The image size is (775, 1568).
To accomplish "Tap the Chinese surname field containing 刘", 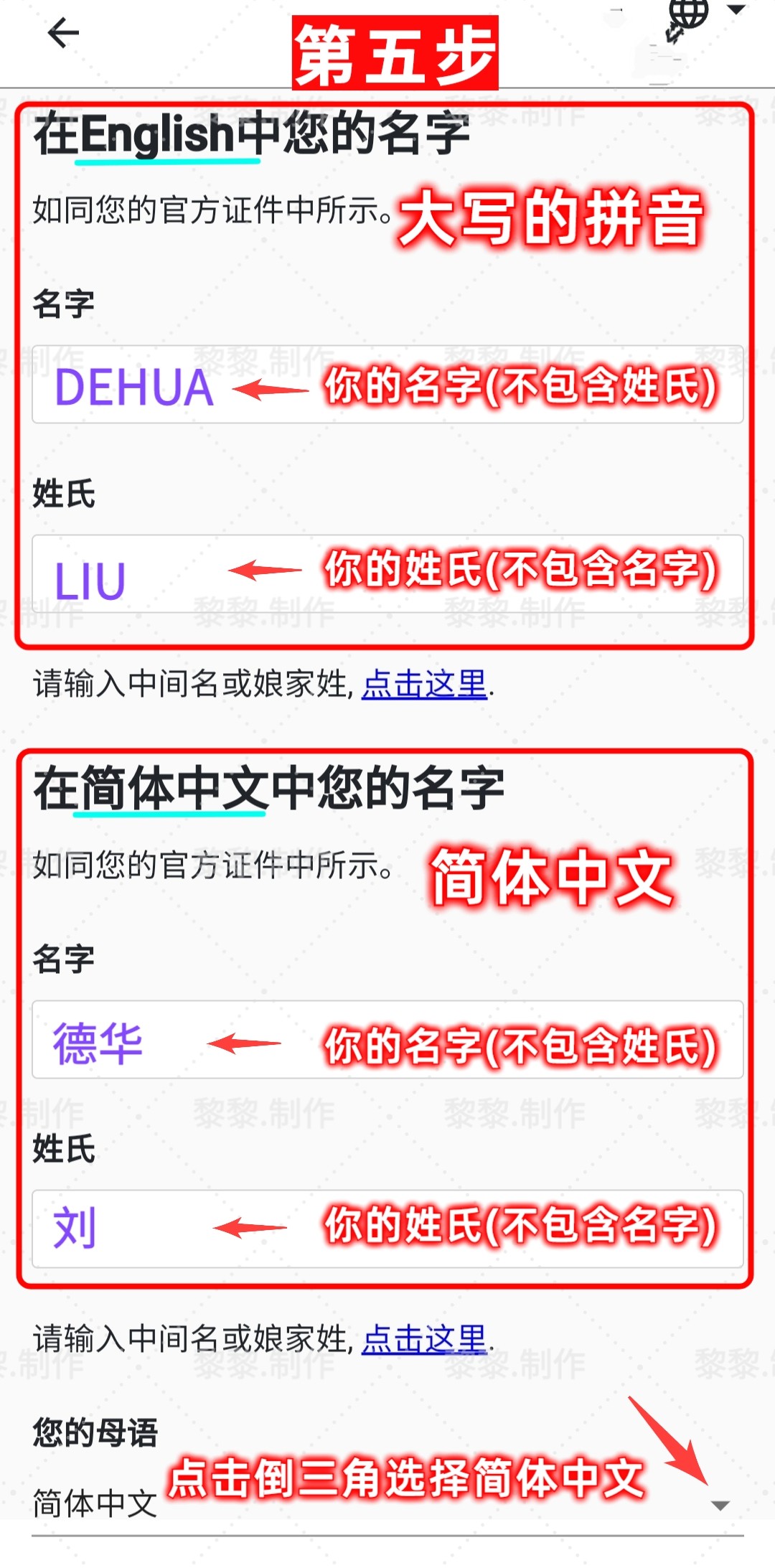I will point(387,1229).
